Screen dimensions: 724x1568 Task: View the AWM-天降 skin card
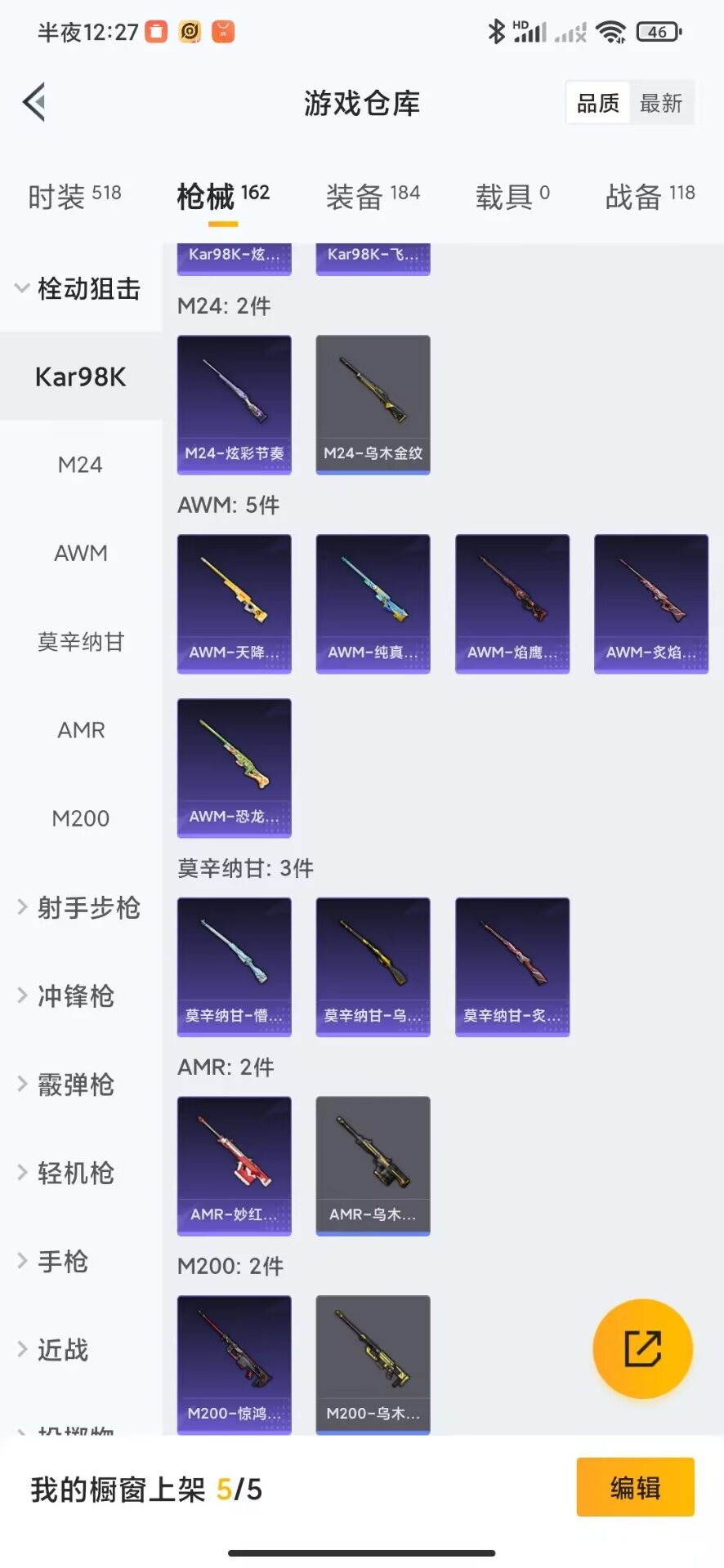(x=235, y=604)
